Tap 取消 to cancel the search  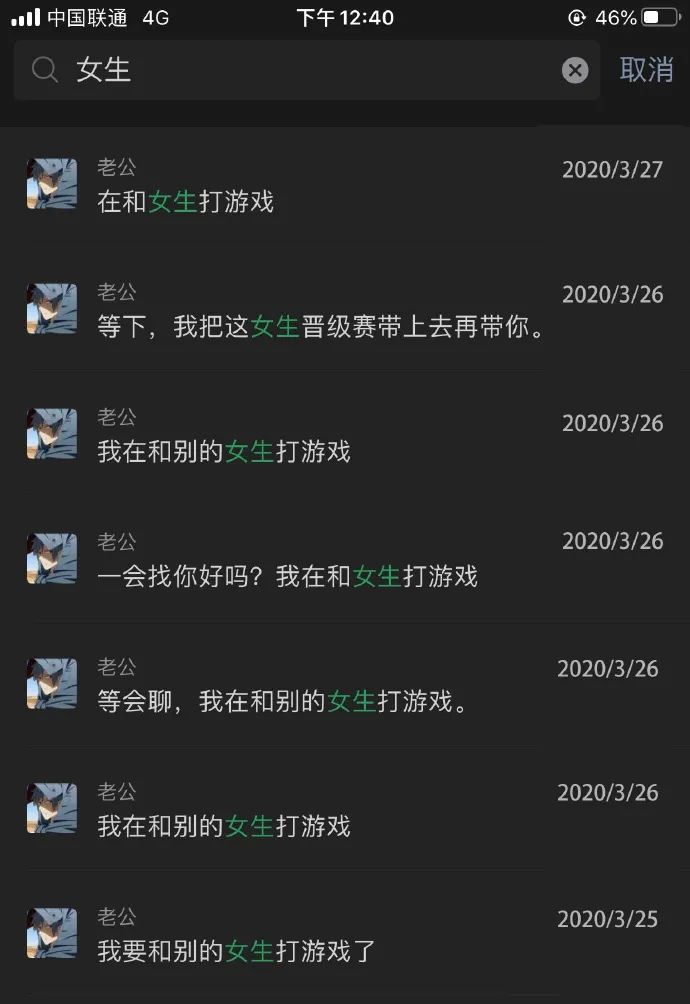(x=646, y=70)
